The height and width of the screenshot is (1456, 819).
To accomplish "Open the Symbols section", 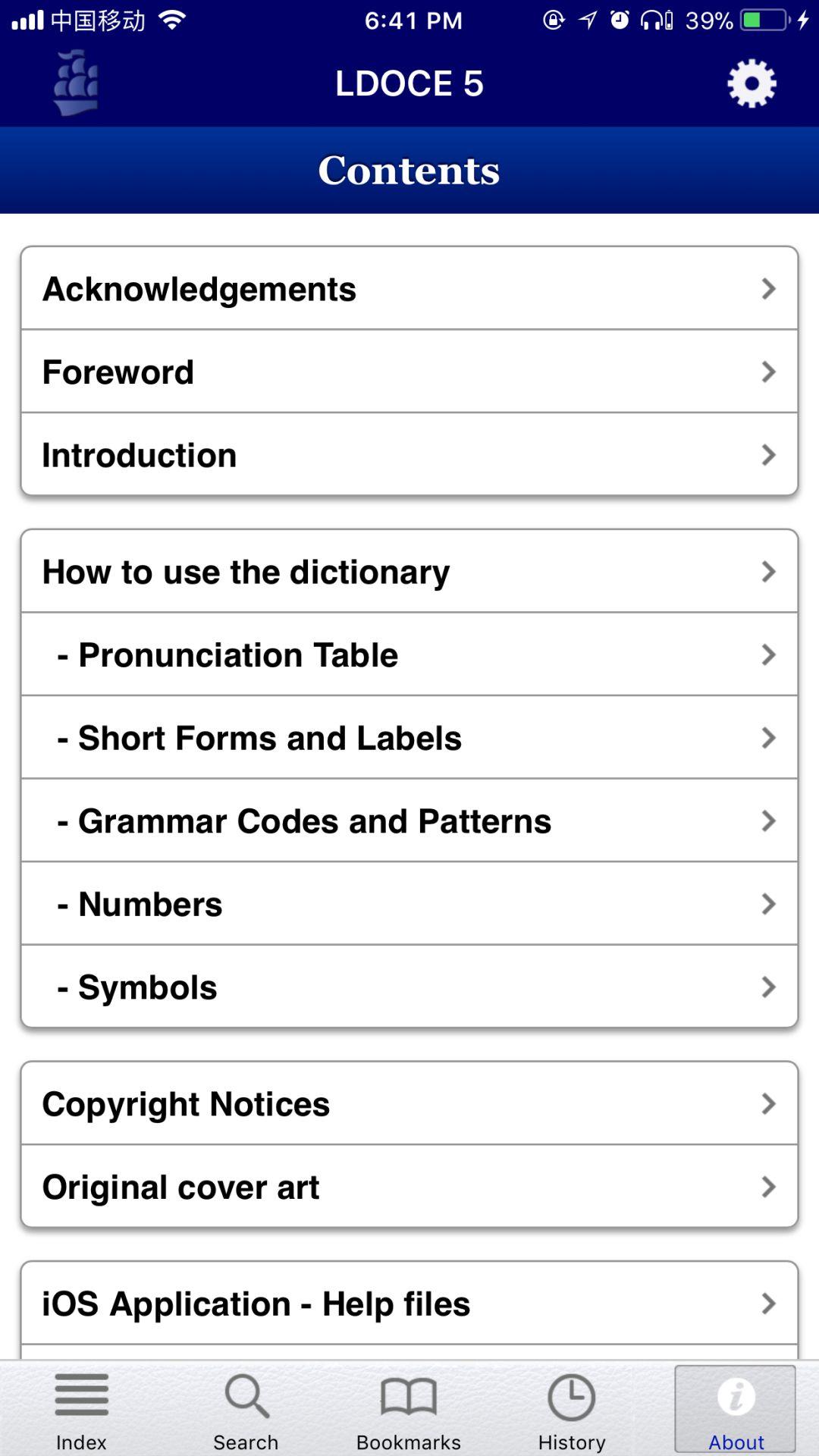I will [x=409, y=987].
